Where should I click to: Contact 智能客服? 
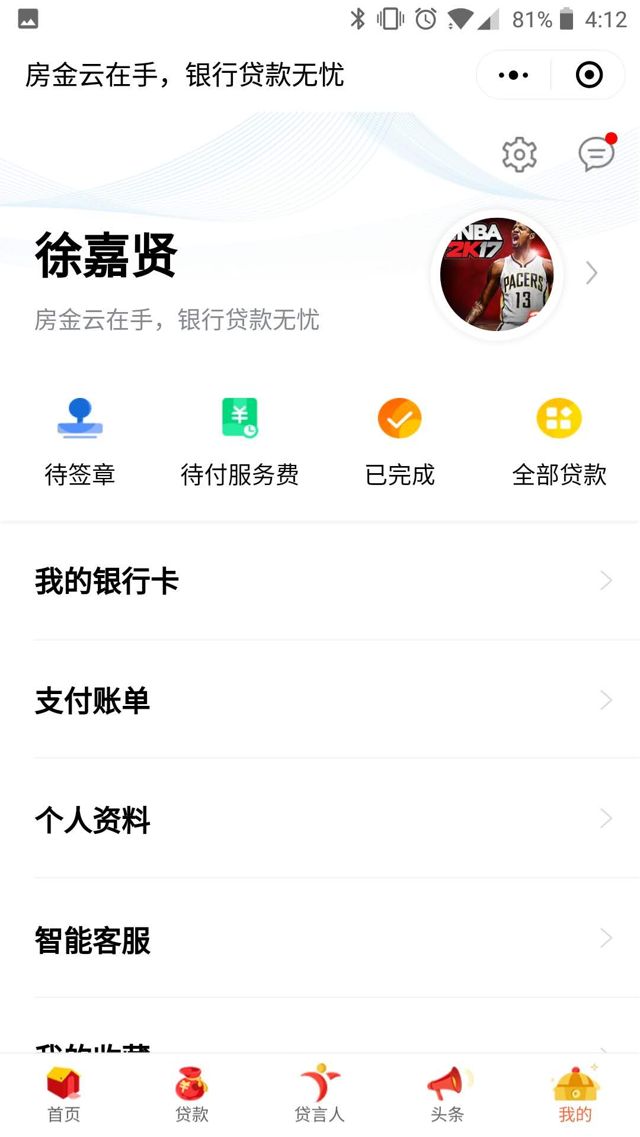coord(320,939)
